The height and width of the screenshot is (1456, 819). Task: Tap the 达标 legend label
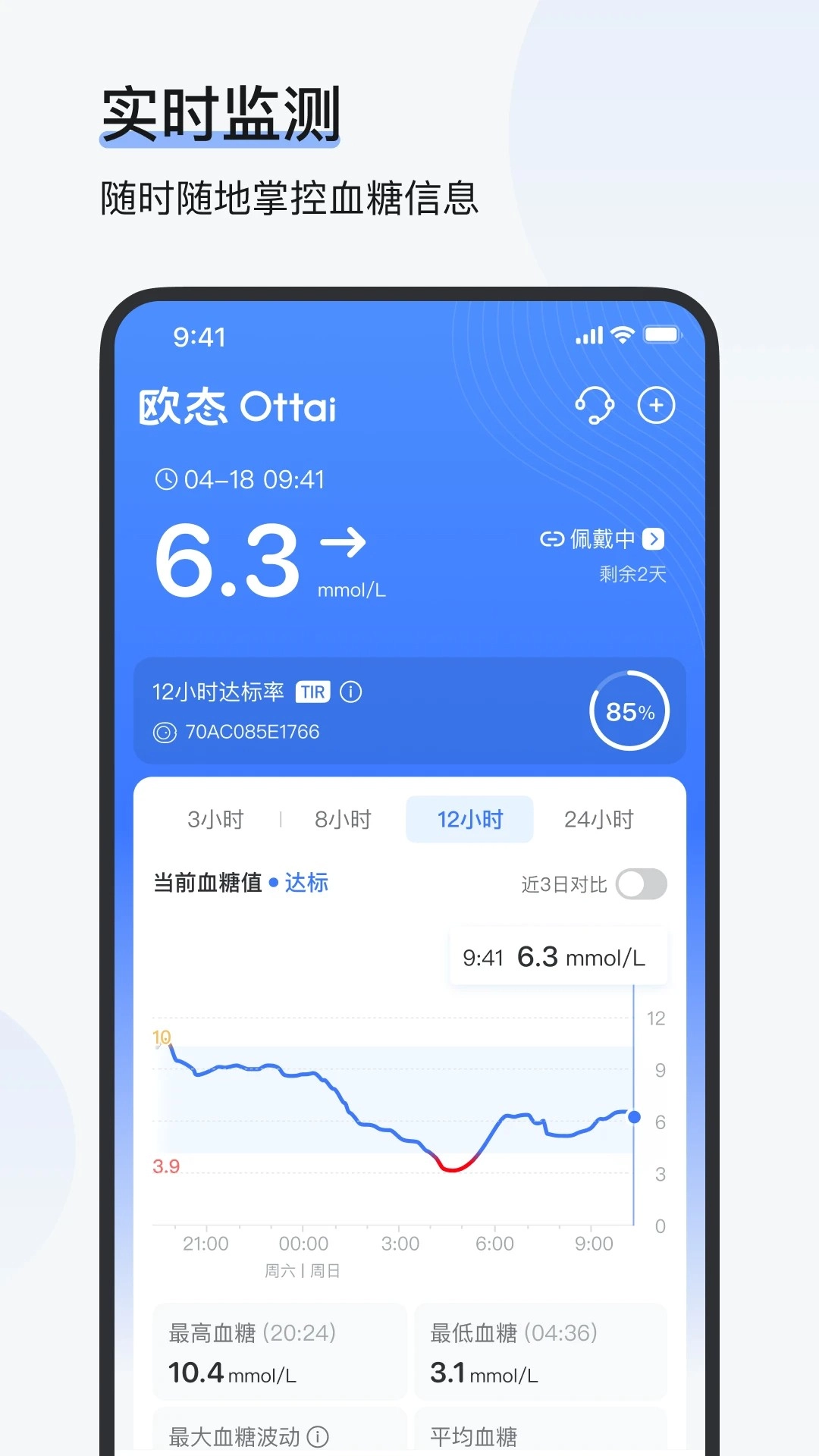click(x=305, y=883)
